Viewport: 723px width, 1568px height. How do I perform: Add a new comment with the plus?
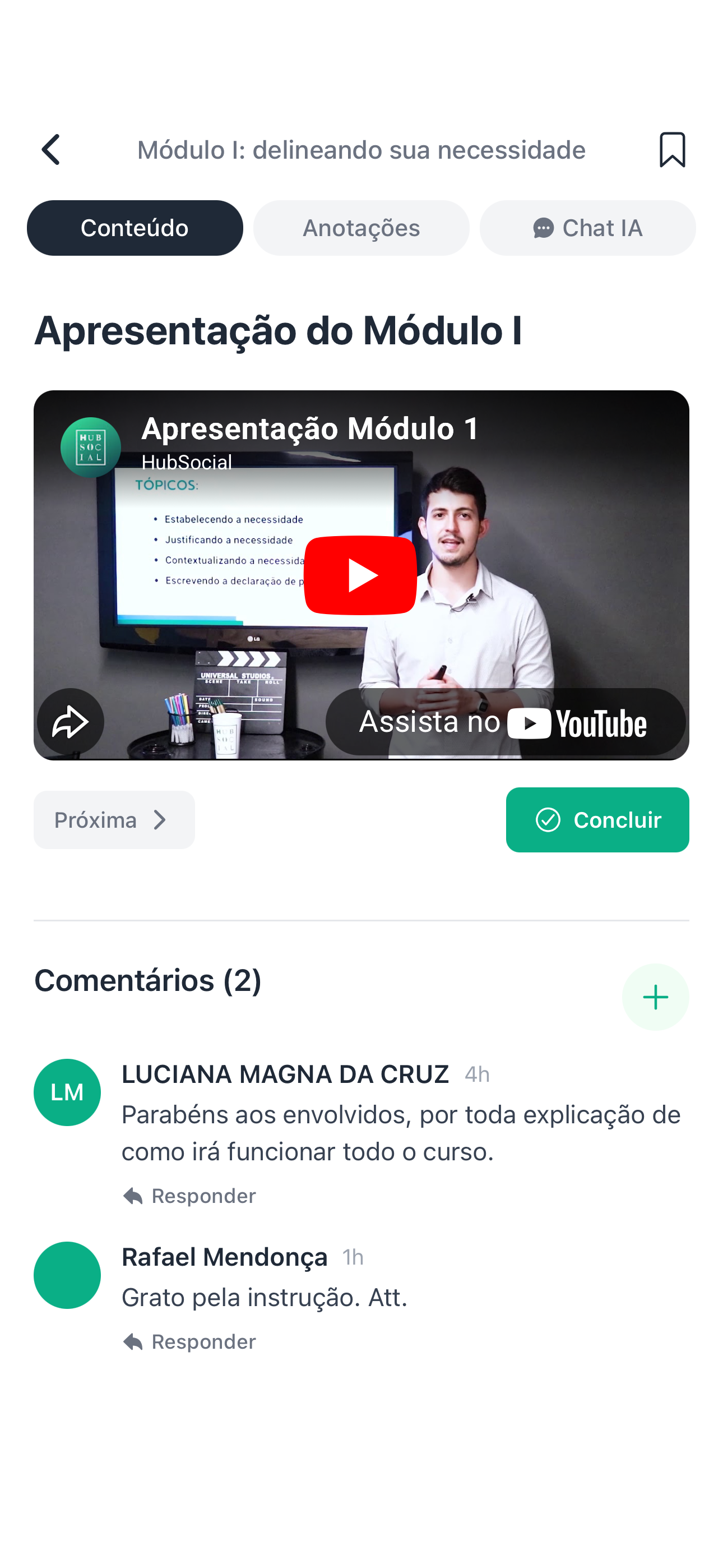click(655, 997)
